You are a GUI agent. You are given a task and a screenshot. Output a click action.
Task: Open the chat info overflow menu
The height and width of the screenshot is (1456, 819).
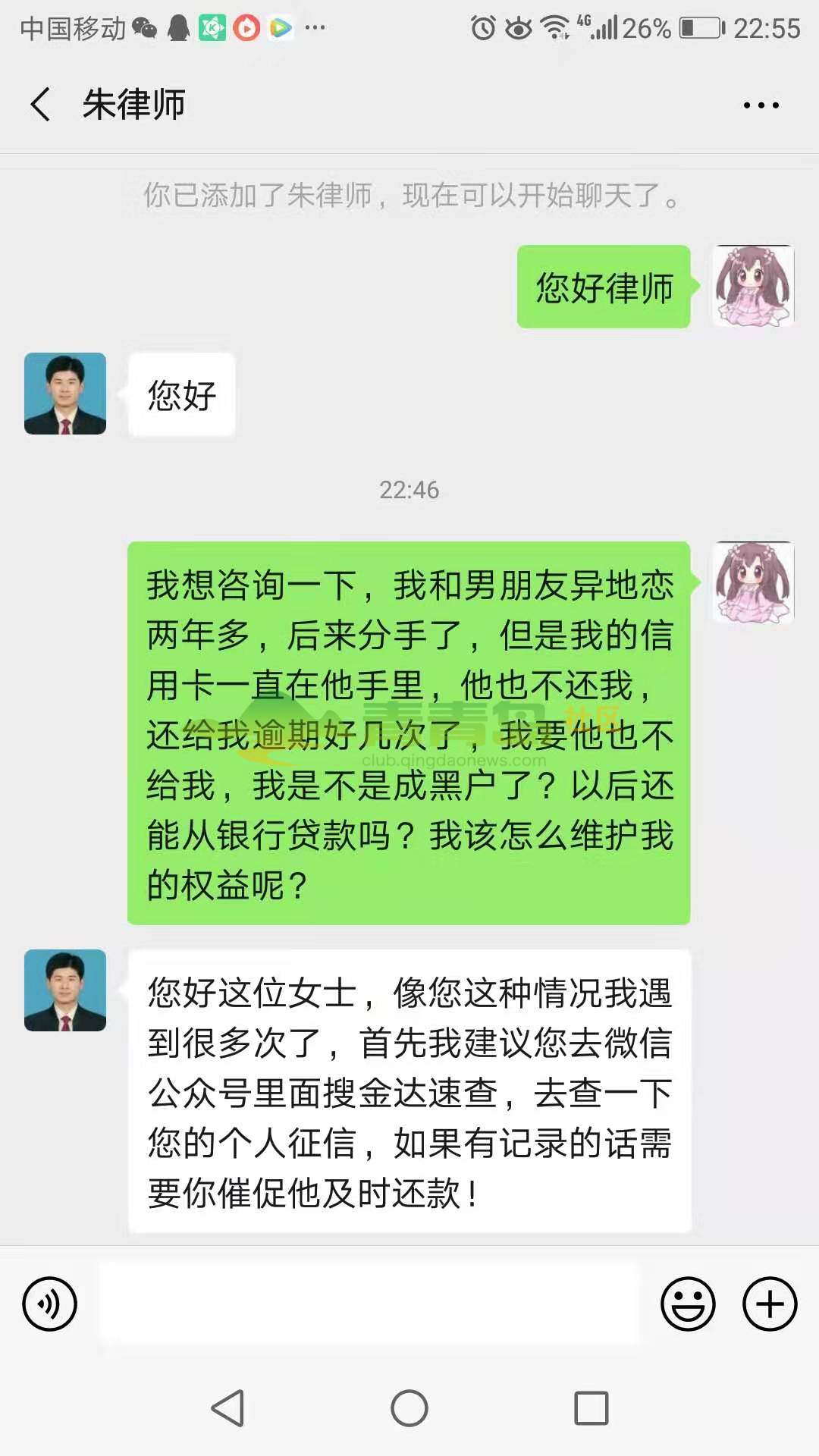tap(761, 105)
